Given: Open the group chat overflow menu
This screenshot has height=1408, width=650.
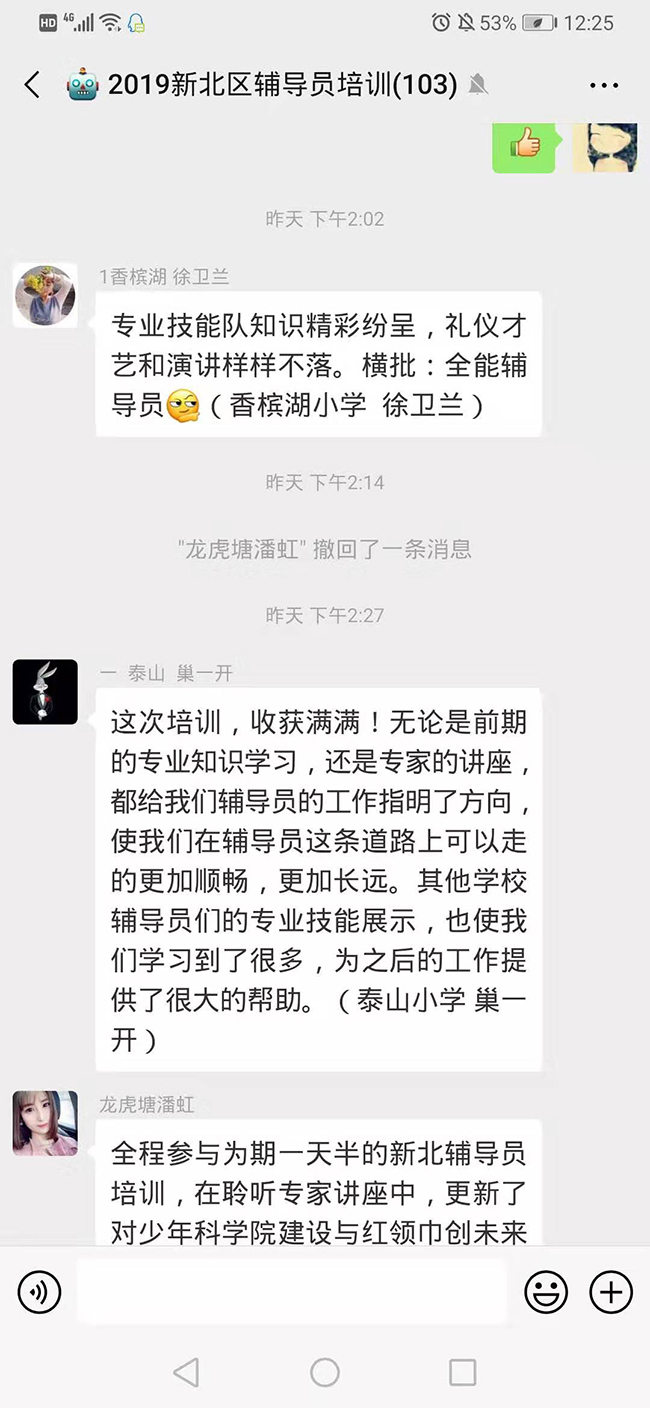Looking at the screenshot, I should point(604,86).
